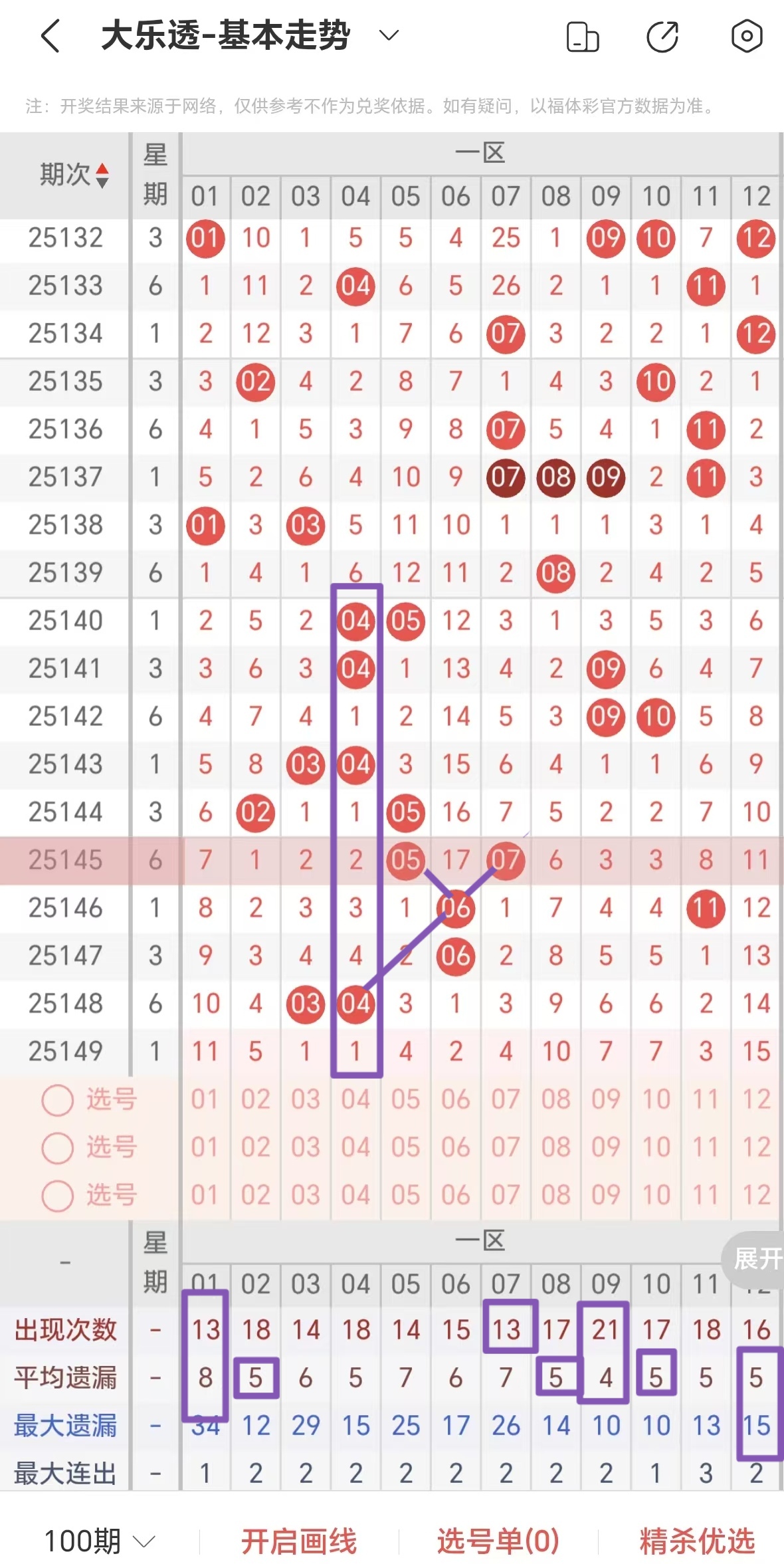Open the dropdown next to 大乐透-基本走势 title
This screenshot has height=1564, width=784.
point(389,37)
